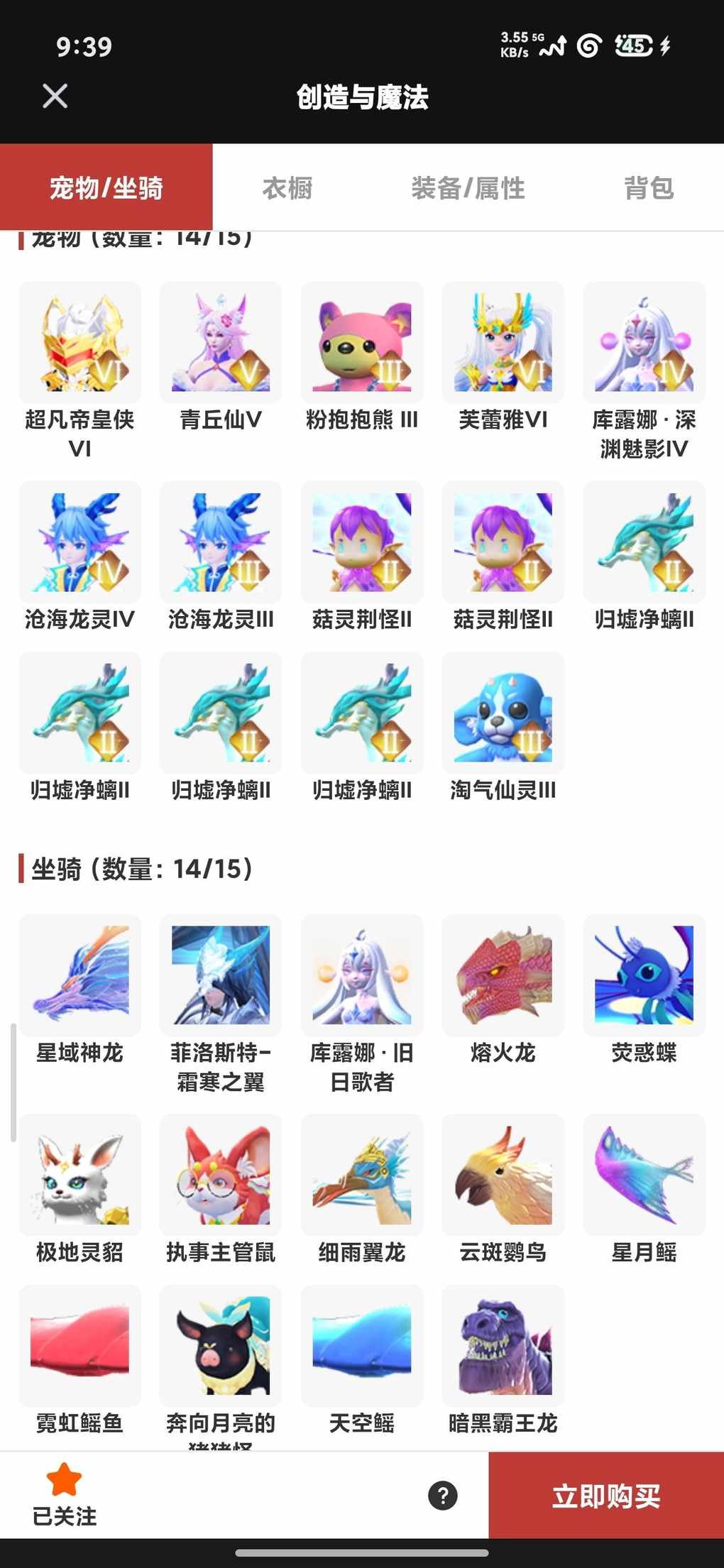
Task: View mount 暗黑霸王龙
Action: [x=503, y=1347]
